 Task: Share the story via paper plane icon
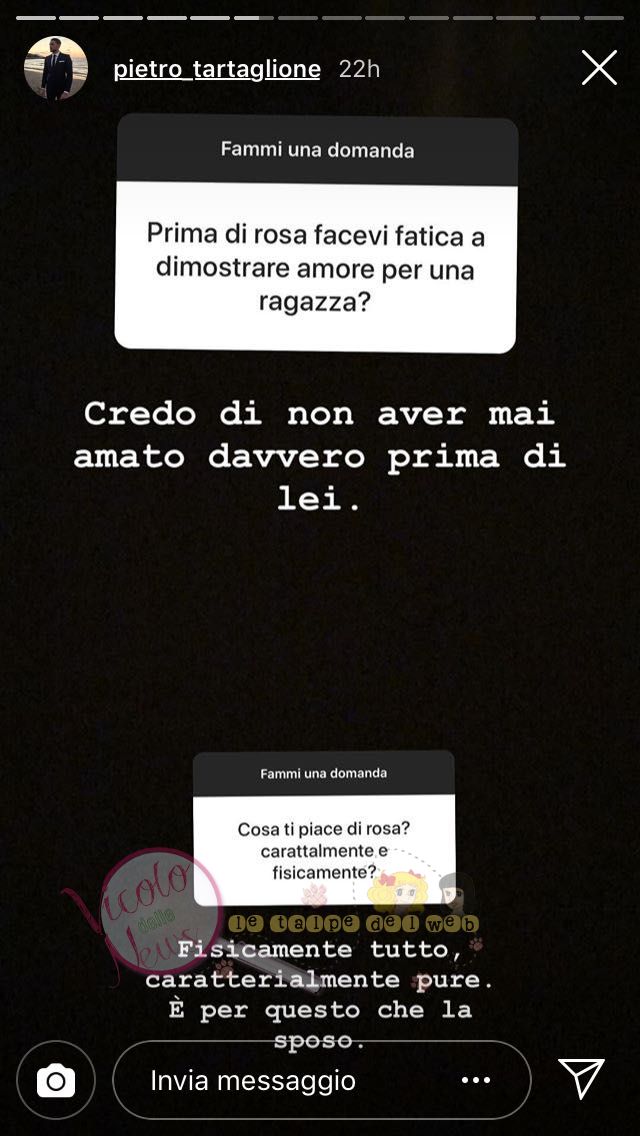(x=581, y=1080)
